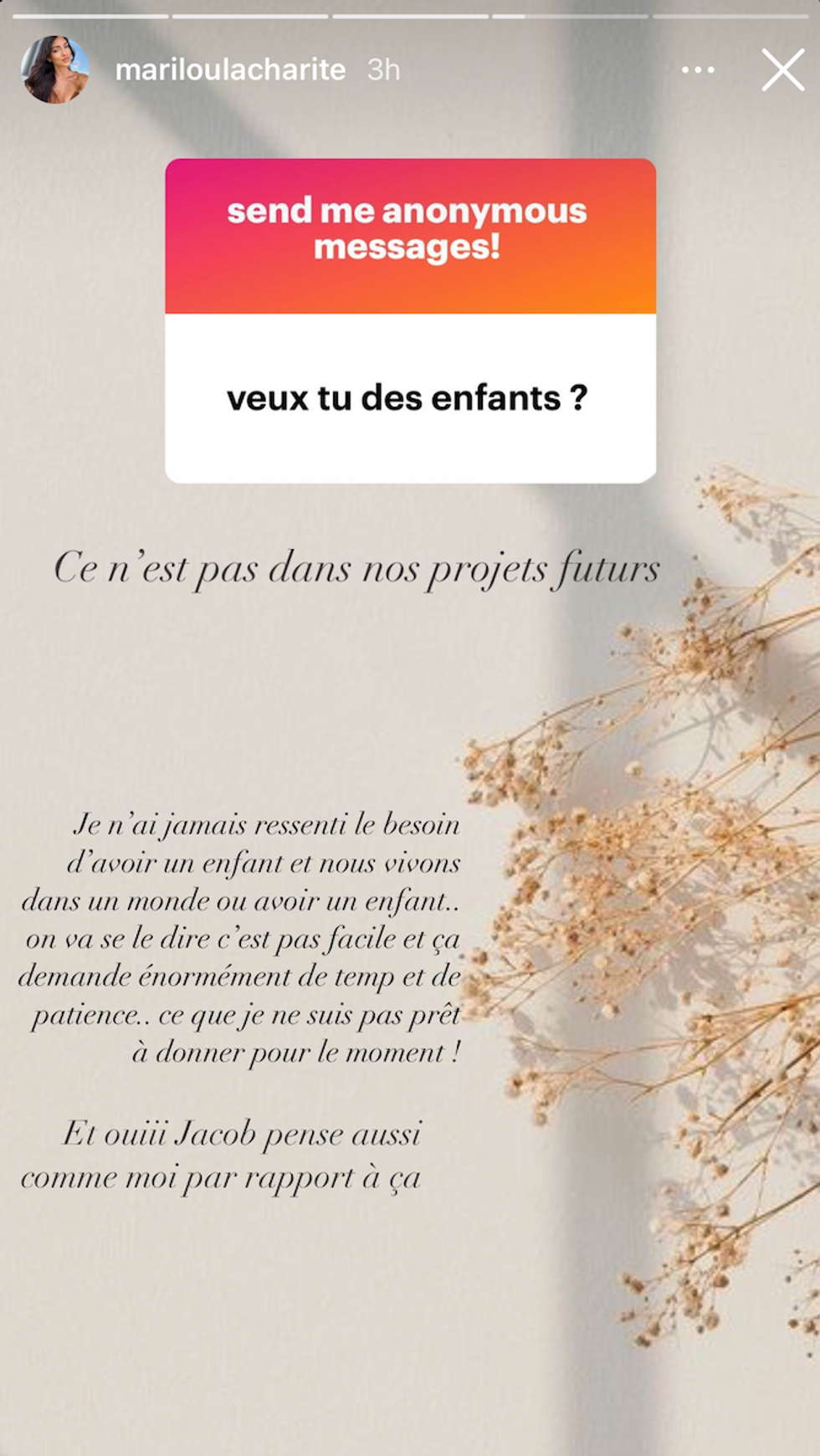Tap the '3h' timestamp next to username

click(x=382, y=70)
